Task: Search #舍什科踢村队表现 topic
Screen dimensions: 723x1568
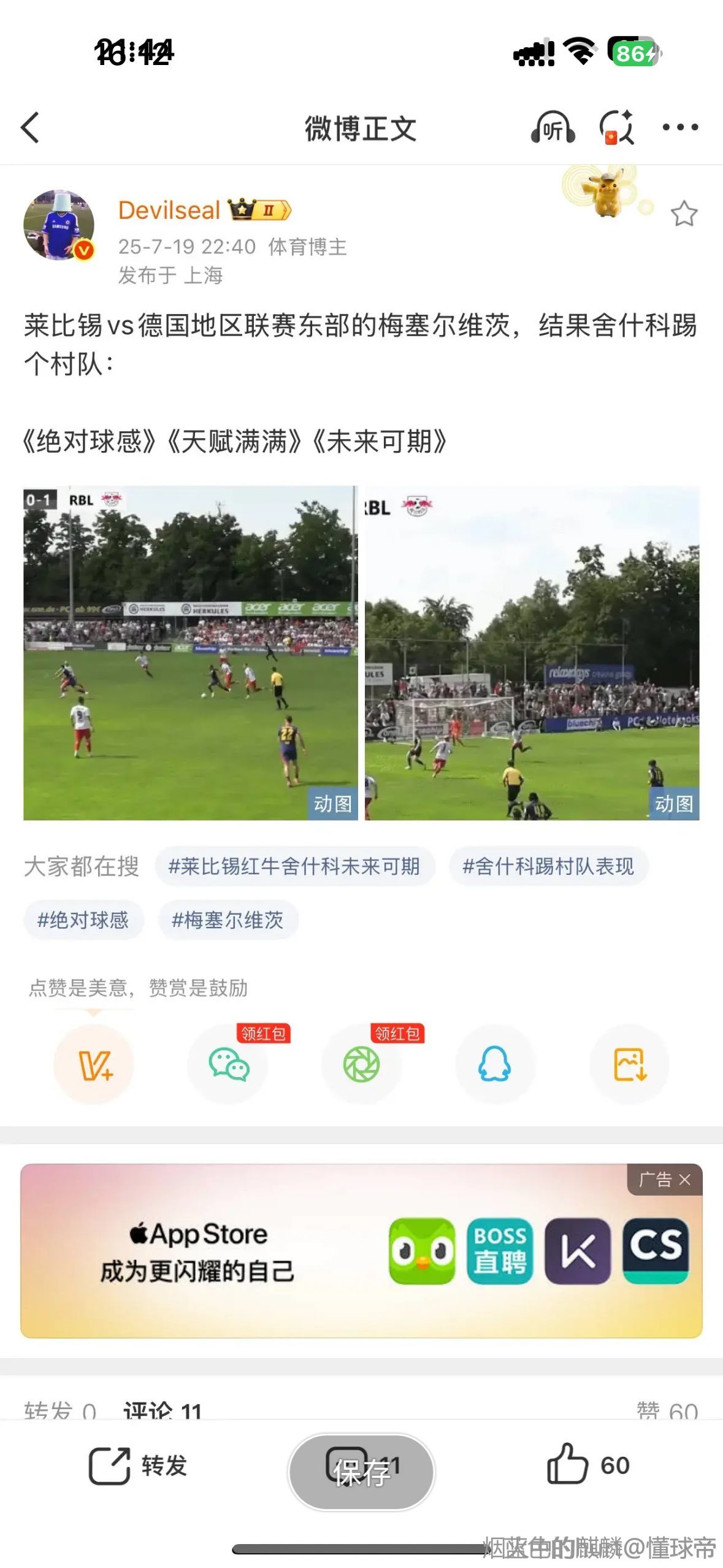Action: [548, 866]
